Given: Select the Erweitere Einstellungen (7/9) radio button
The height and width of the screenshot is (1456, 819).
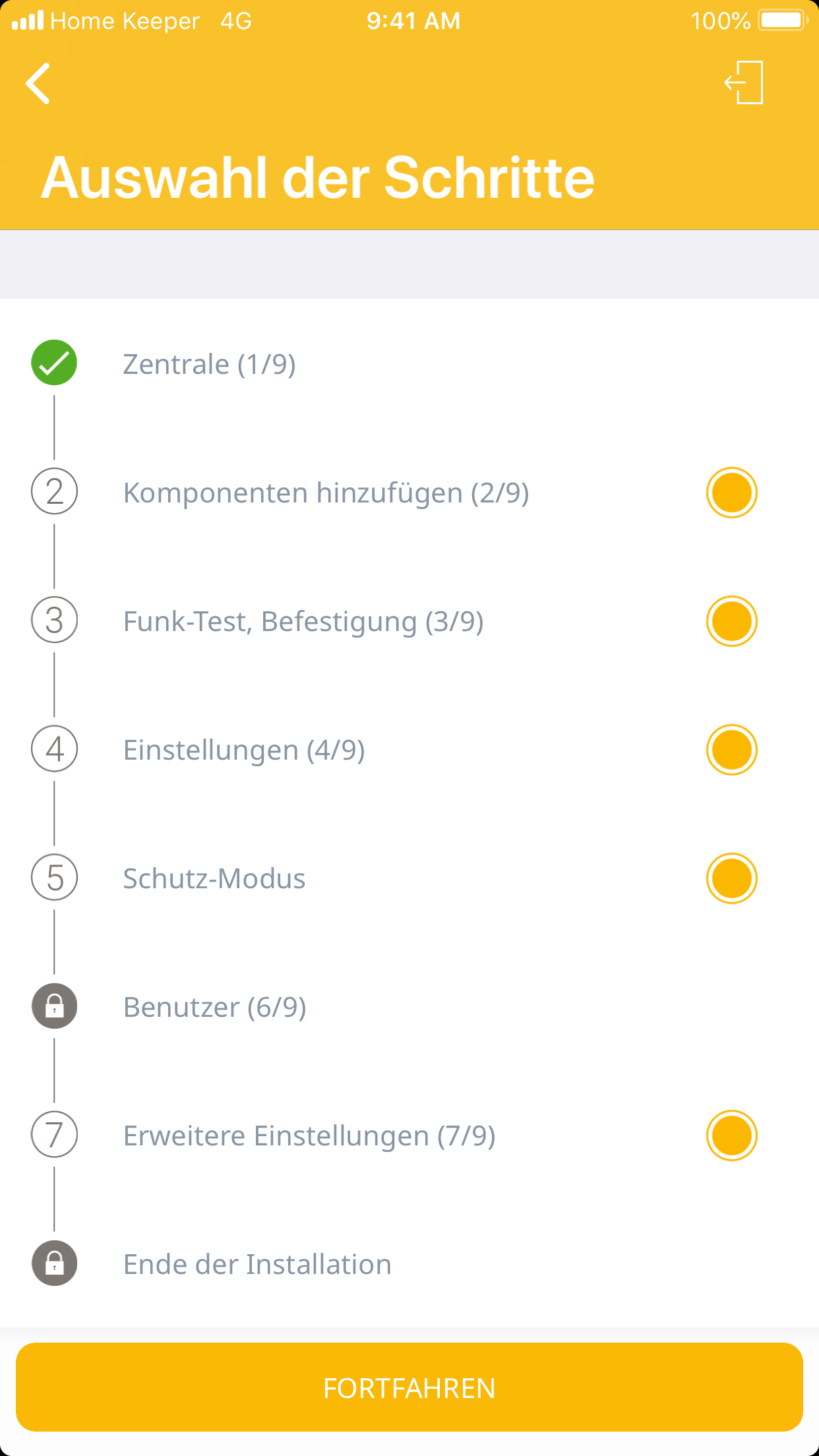Looking at the screenshot, I should [x=731, y=1136].
